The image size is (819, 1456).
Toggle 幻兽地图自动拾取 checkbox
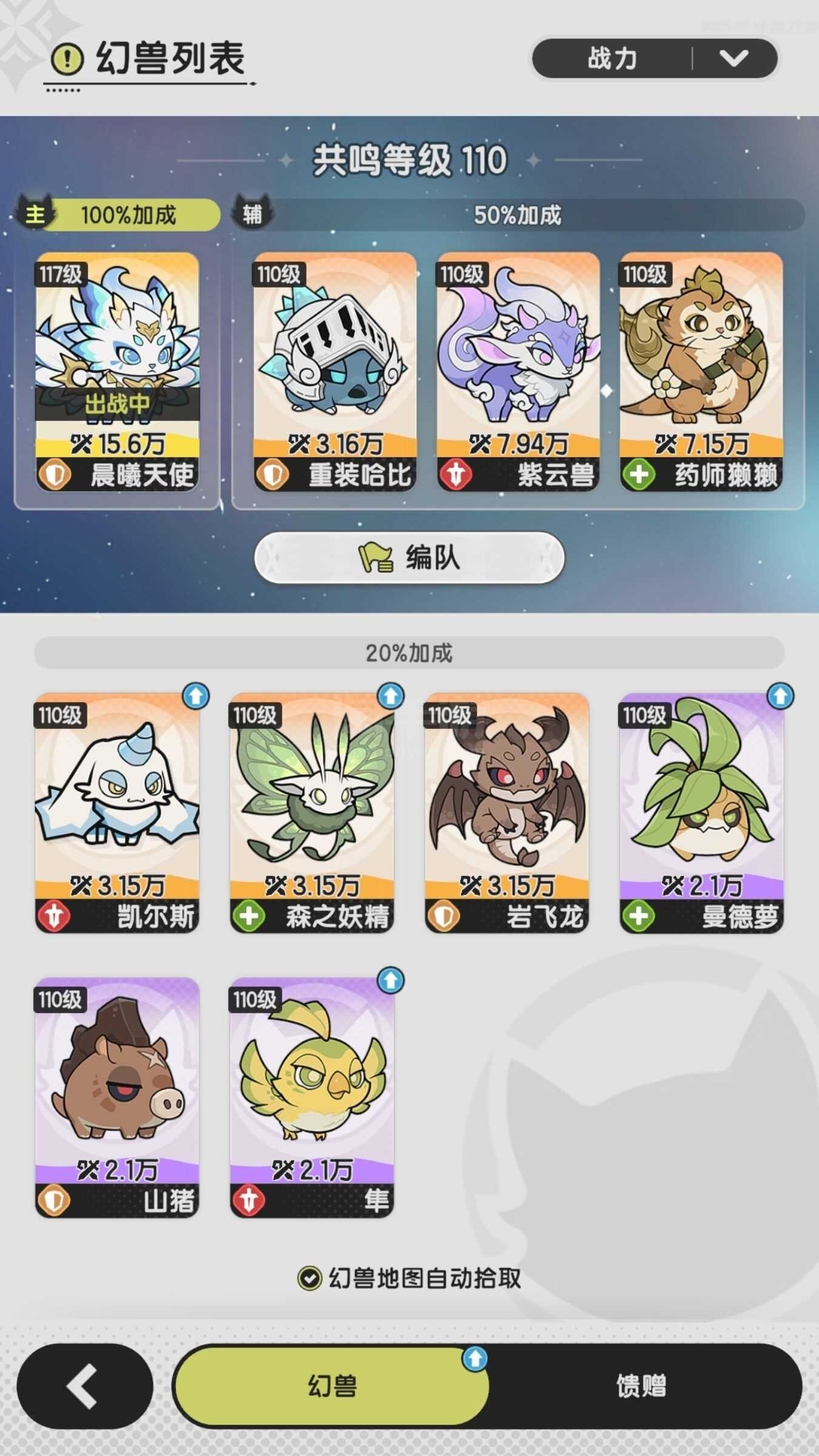pos(309,1278)
